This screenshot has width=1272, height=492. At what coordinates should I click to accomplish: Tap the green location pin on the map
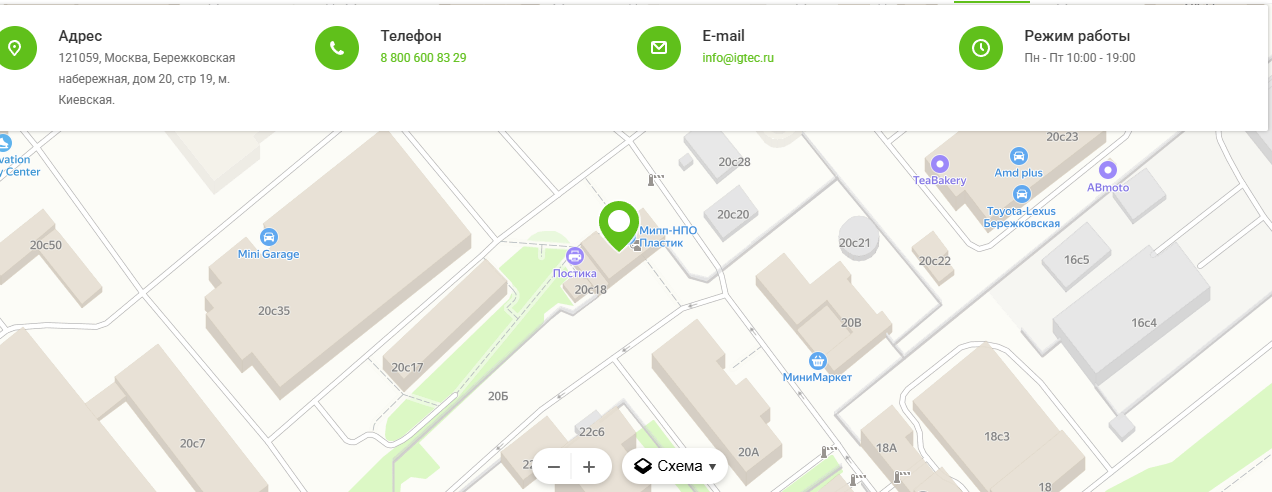coord(619,224)
